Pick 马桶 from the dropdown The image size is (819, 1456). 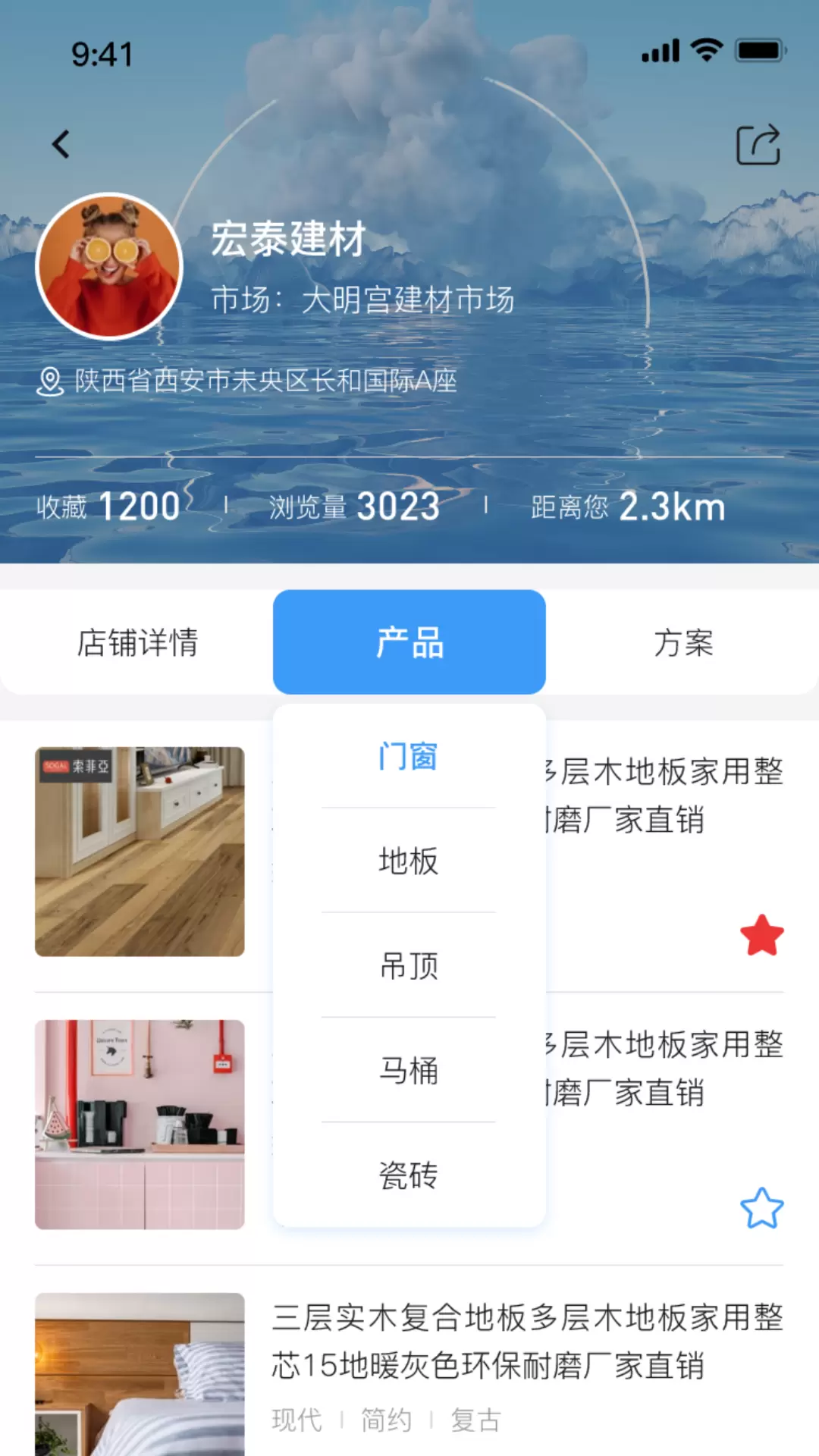[x=409, y=1070]
